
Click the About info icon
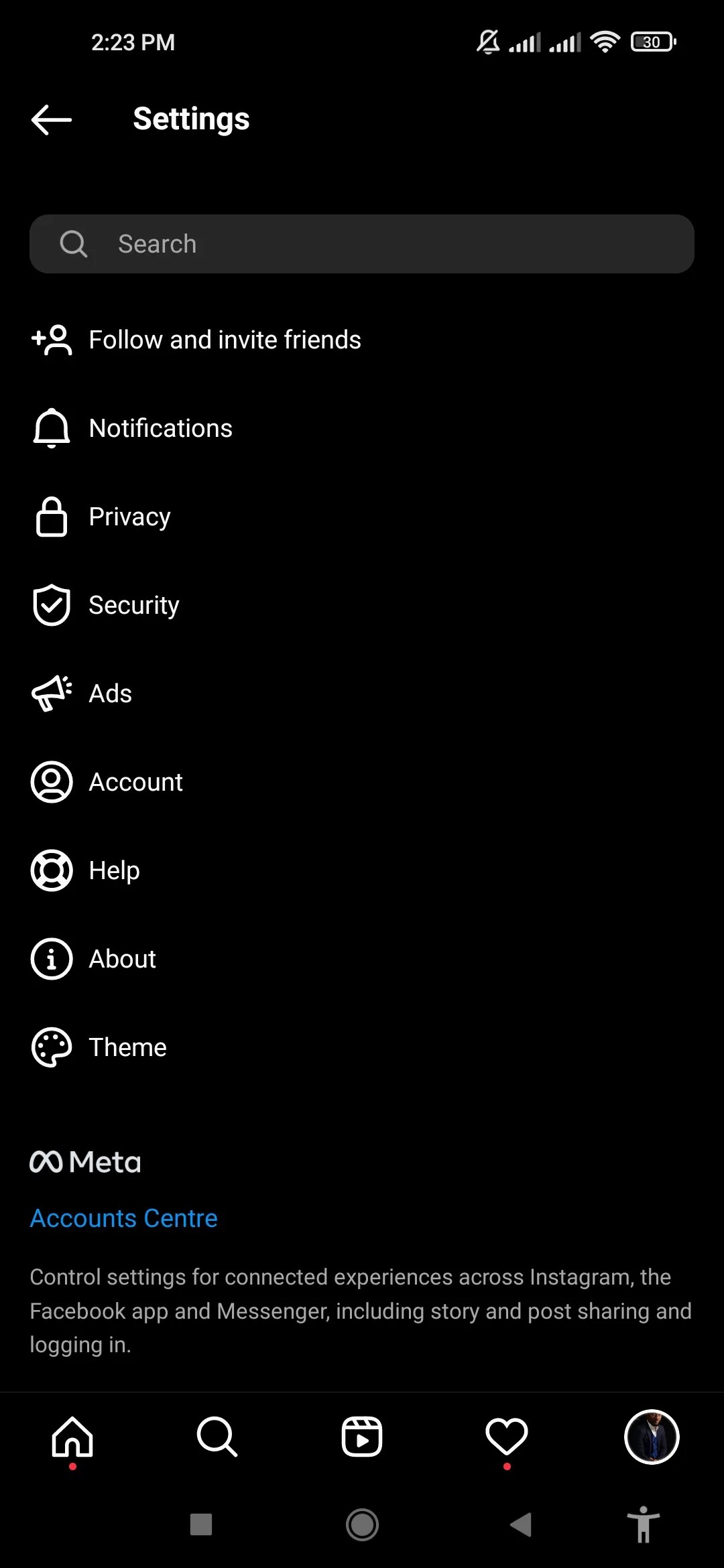[51, 958]
